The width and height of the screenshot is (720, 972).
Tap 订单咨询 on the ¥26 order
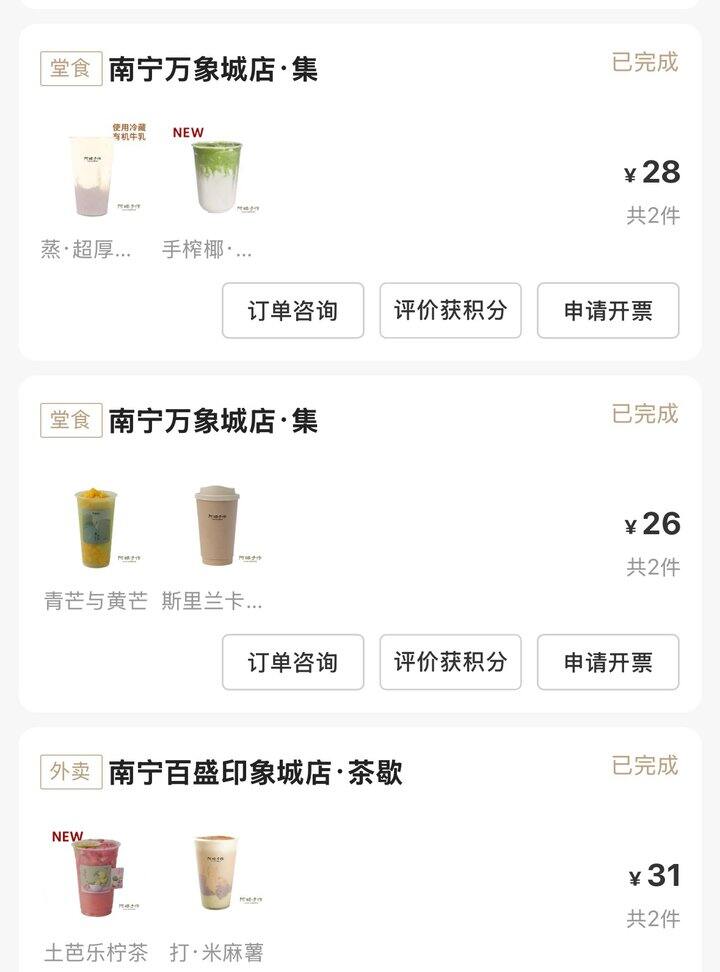click(x=293, y=662)
